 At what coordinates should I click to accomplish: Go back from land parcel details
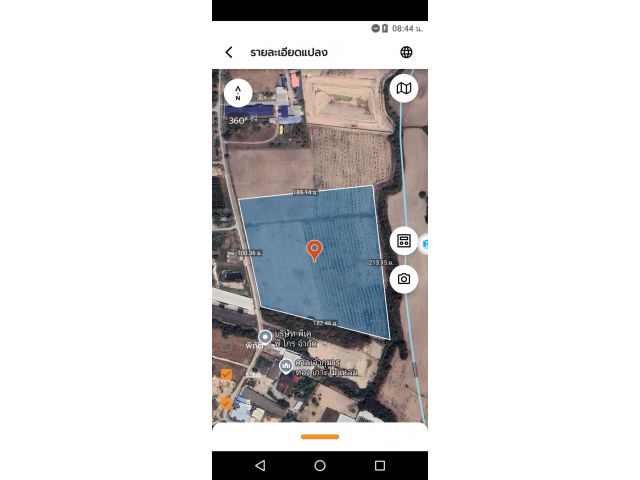[229, 52]
